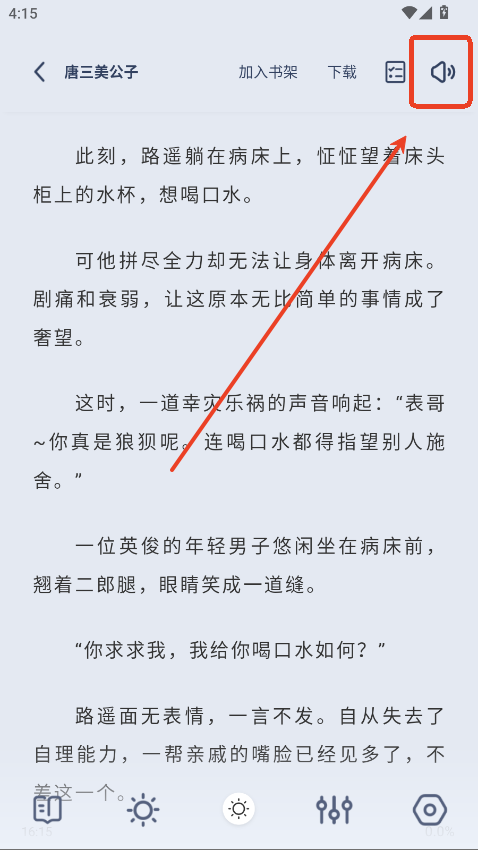Open the open-book icon in bottom bar
The height and width of the screenshot is (850, 478).
[48, 810]
